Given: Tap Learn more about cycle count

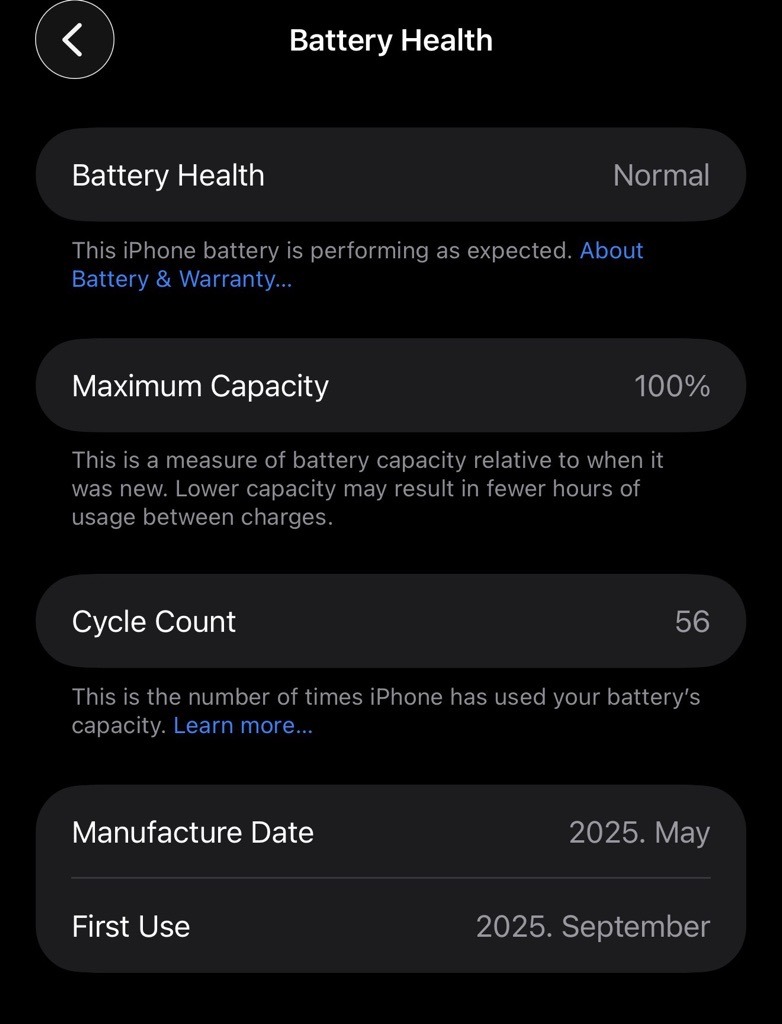Looking at the screenshot, I should click(x=242, y=725).
